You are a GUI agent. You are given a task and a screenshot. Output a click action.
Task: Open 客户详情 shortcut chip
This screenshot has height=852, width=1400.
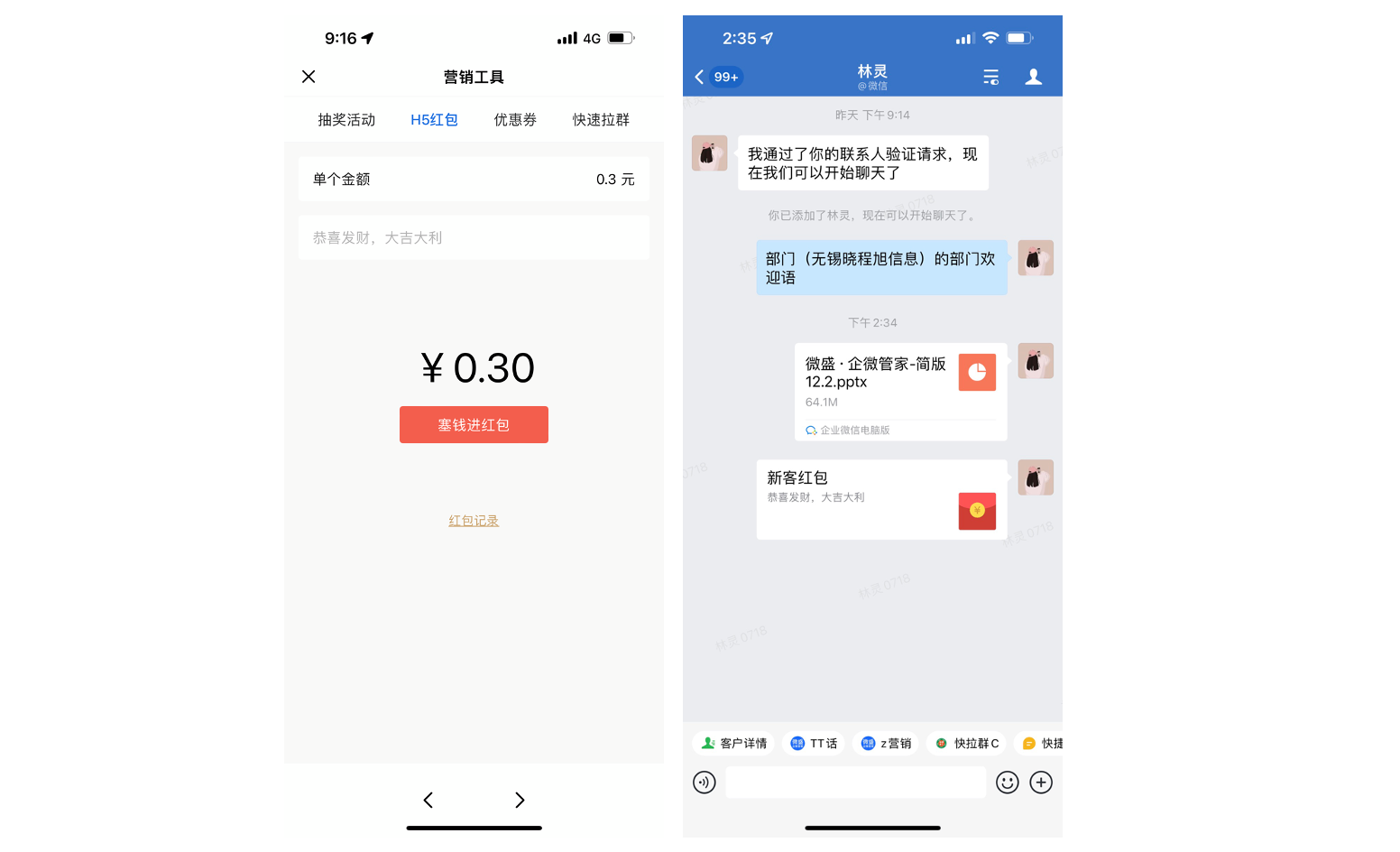(x=734, y=744)
